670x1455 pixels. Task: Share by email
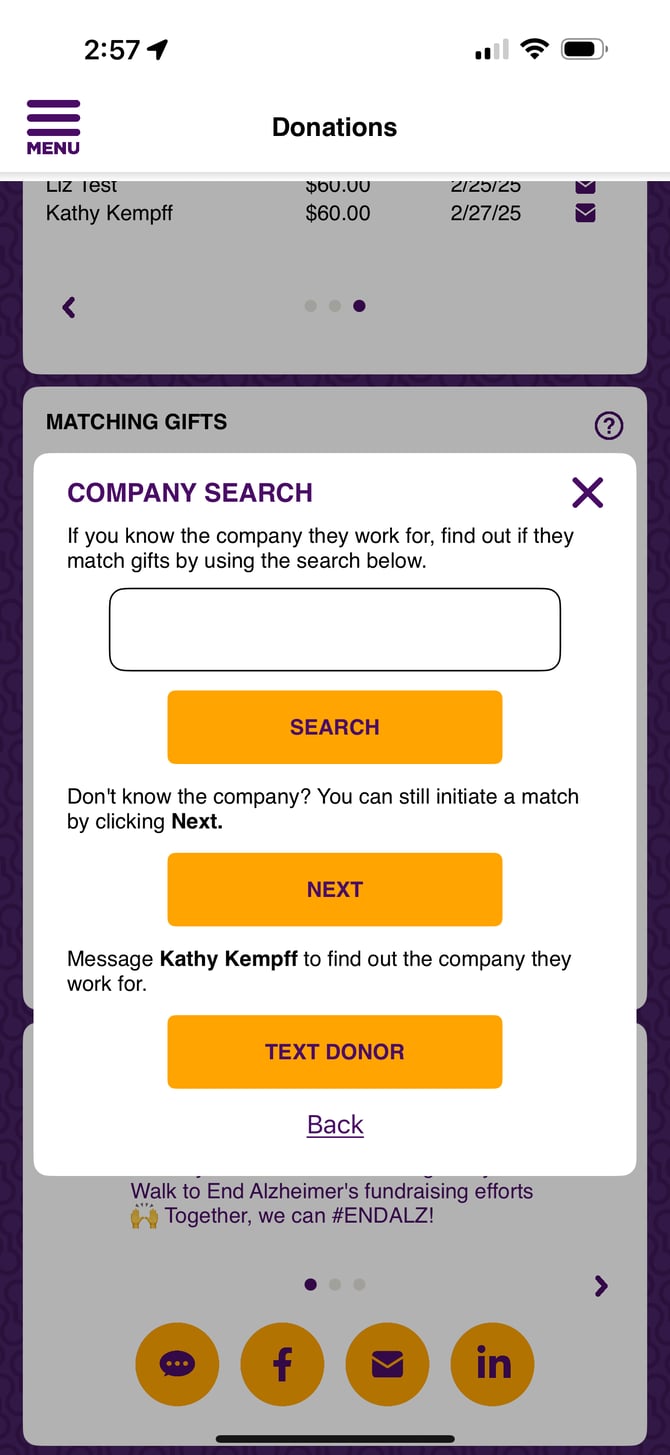387,1364
